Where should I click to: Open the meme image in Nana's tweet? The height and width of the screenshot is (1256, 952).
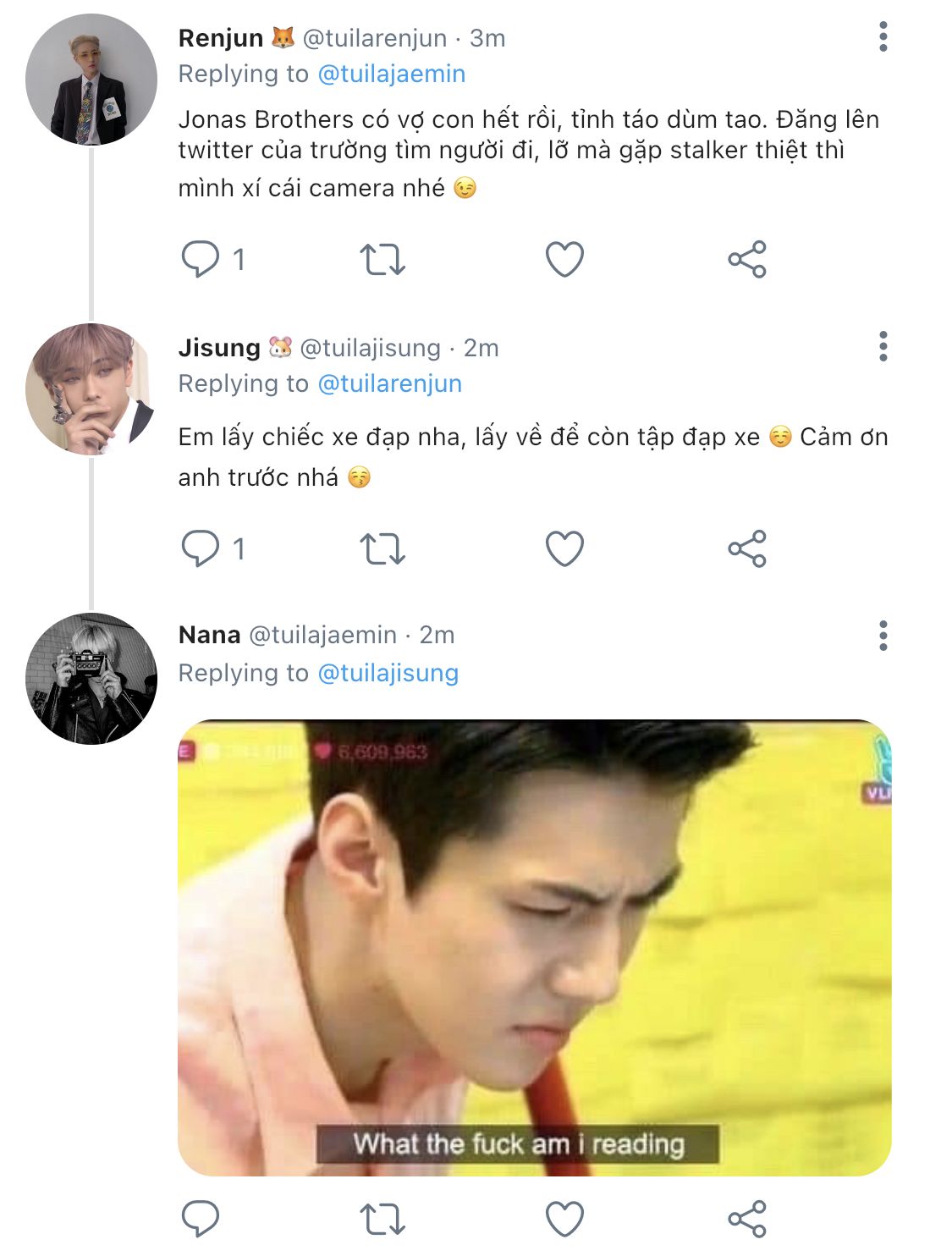[534, 946]
